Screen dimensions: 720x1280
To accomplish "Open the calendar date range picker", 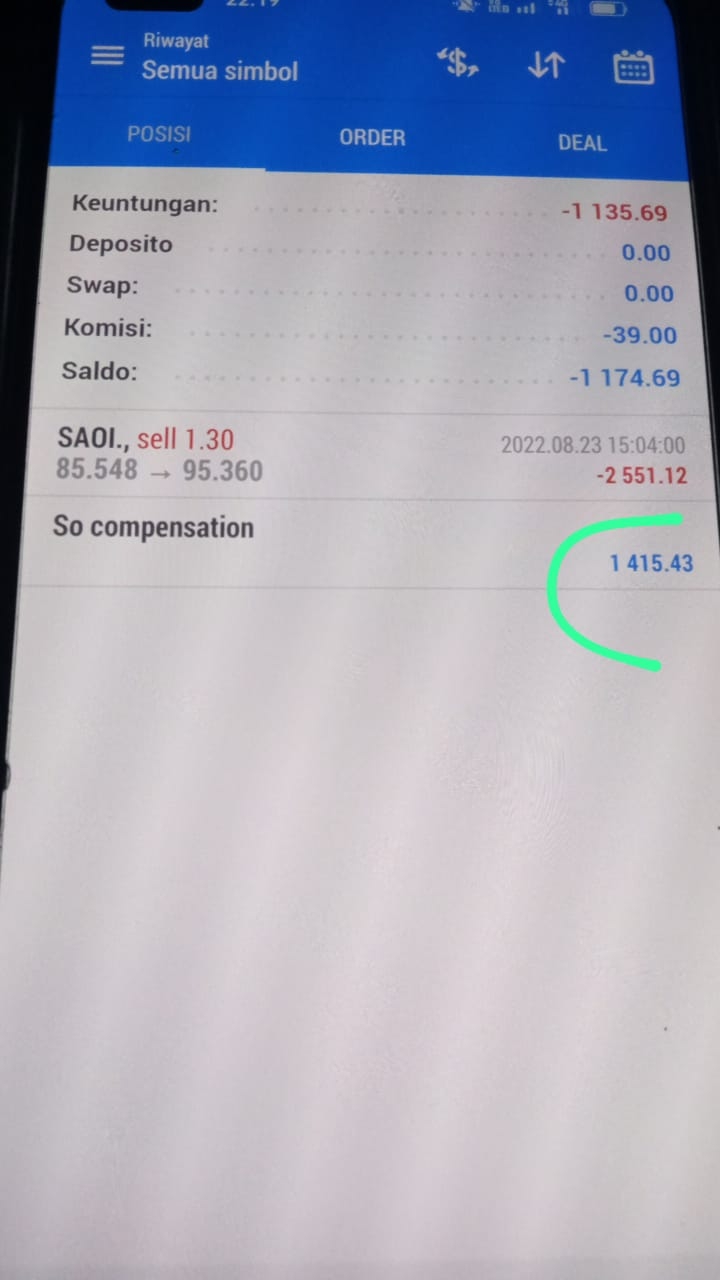I will [x=633, y=67].
